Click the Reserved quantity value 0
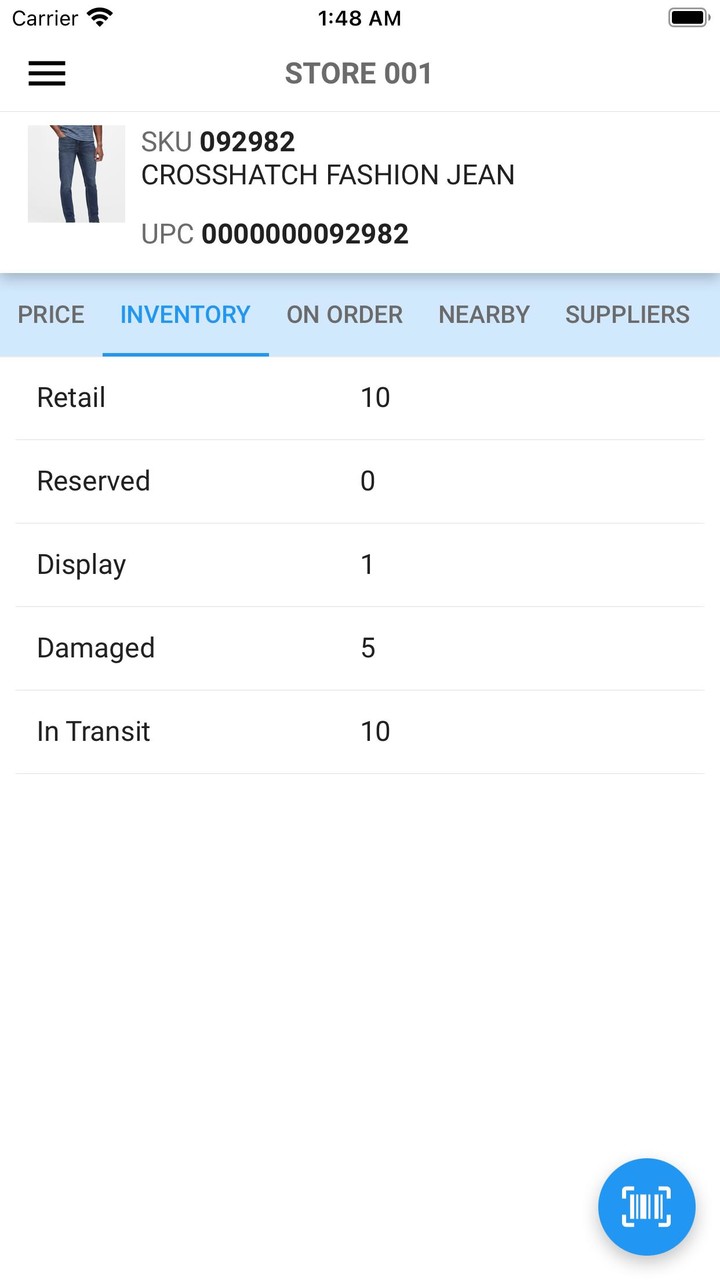This screenshot has height=1280, width=720. (367, 481)
